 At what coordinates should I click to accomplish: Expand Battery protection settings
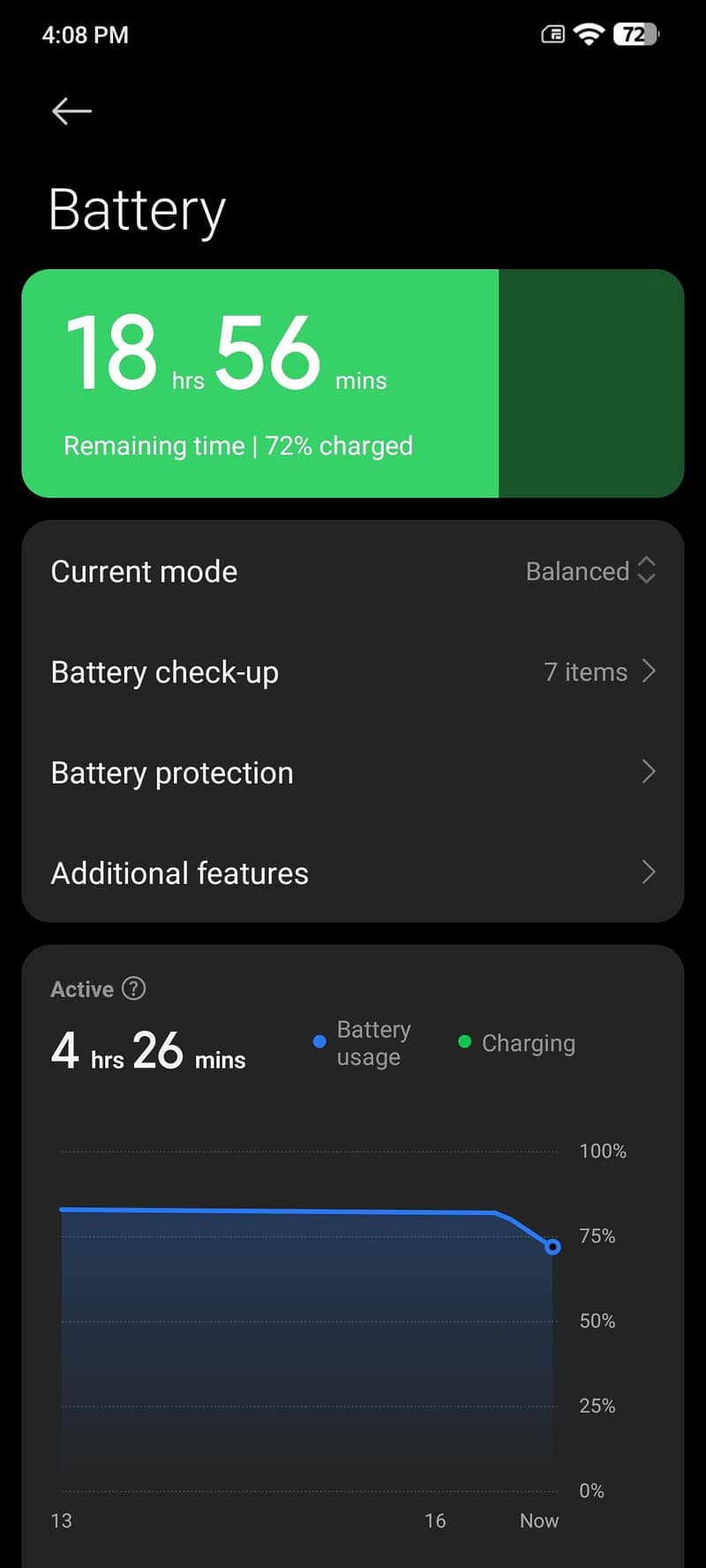coord(353,772)
